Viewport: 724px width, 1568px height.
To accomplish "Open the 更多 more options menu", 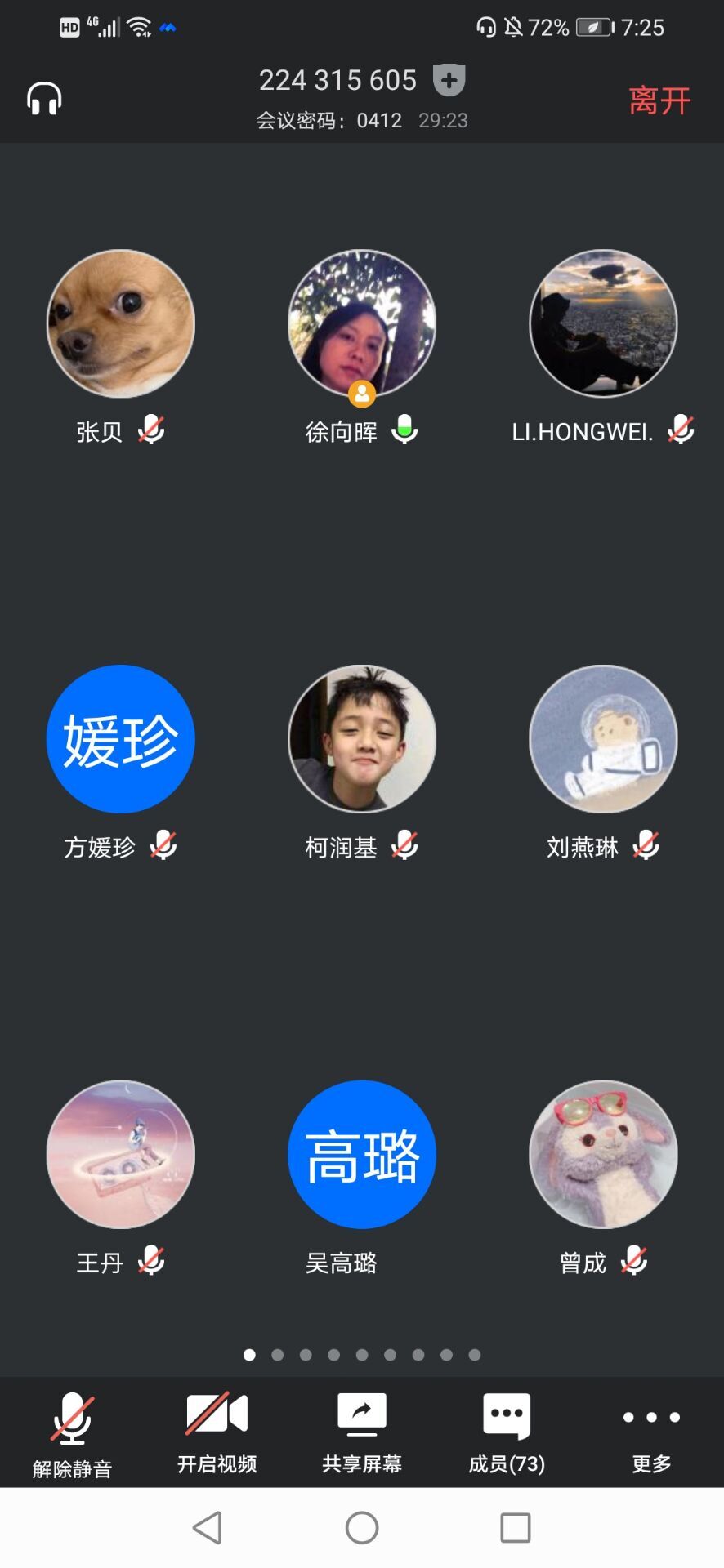I will point(651,1433).
